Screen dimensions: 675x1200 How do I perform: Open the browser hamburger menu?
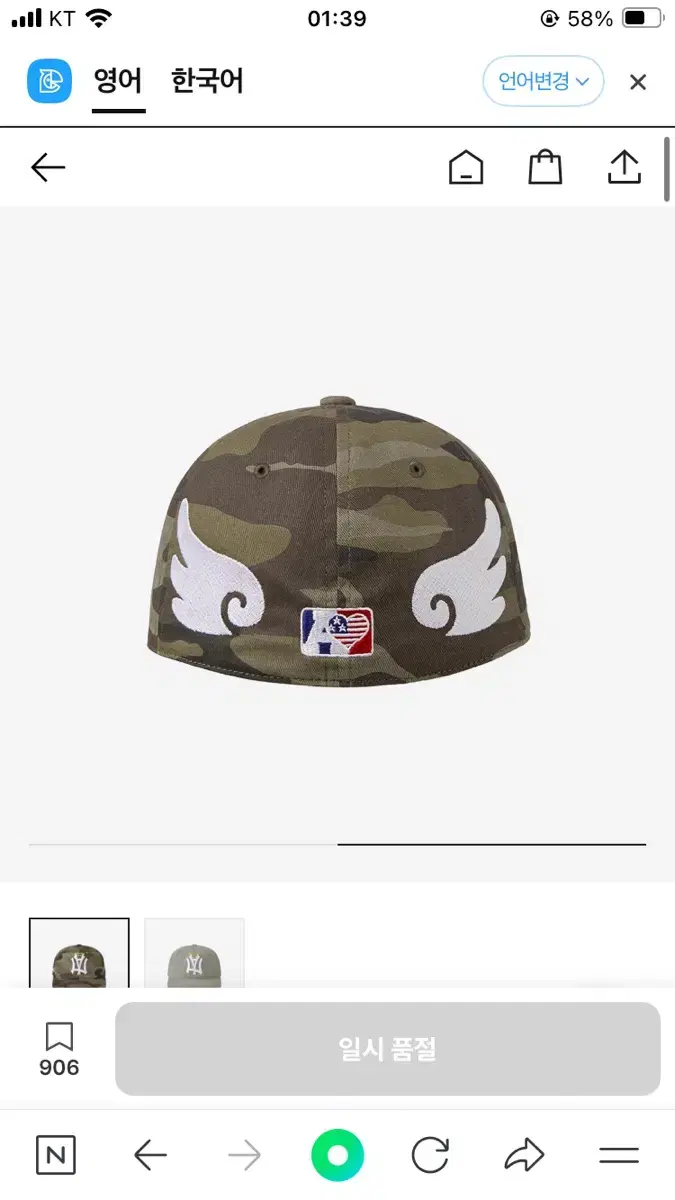618,1156
